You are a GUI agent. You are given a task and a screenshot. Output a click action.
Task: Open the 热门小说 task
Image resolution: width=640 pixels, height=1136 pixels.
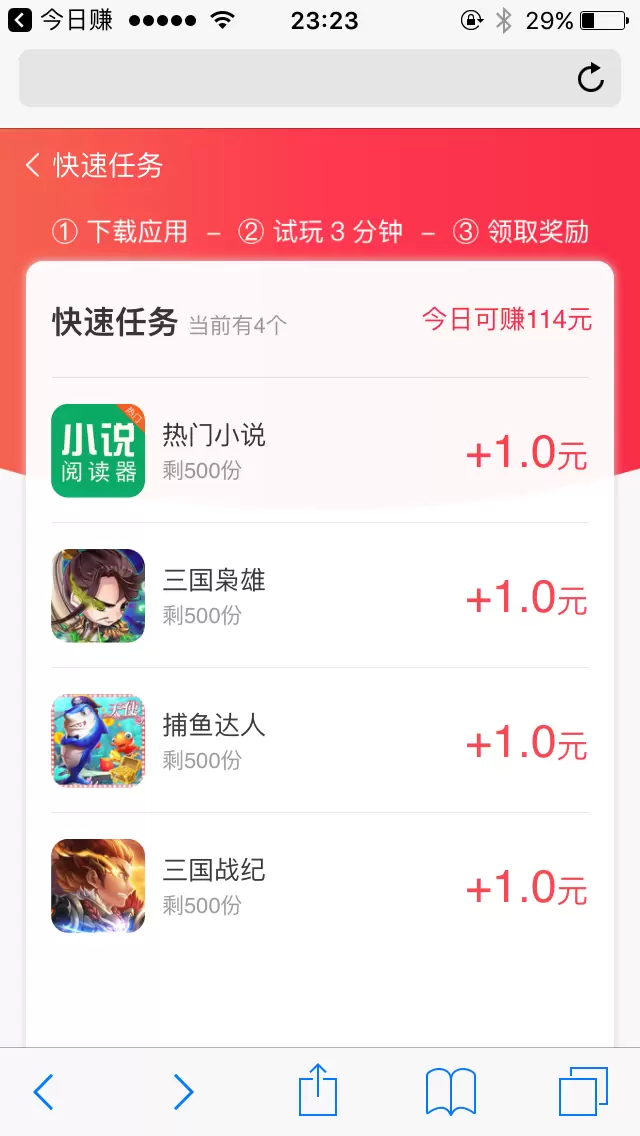tap(320, 451)
